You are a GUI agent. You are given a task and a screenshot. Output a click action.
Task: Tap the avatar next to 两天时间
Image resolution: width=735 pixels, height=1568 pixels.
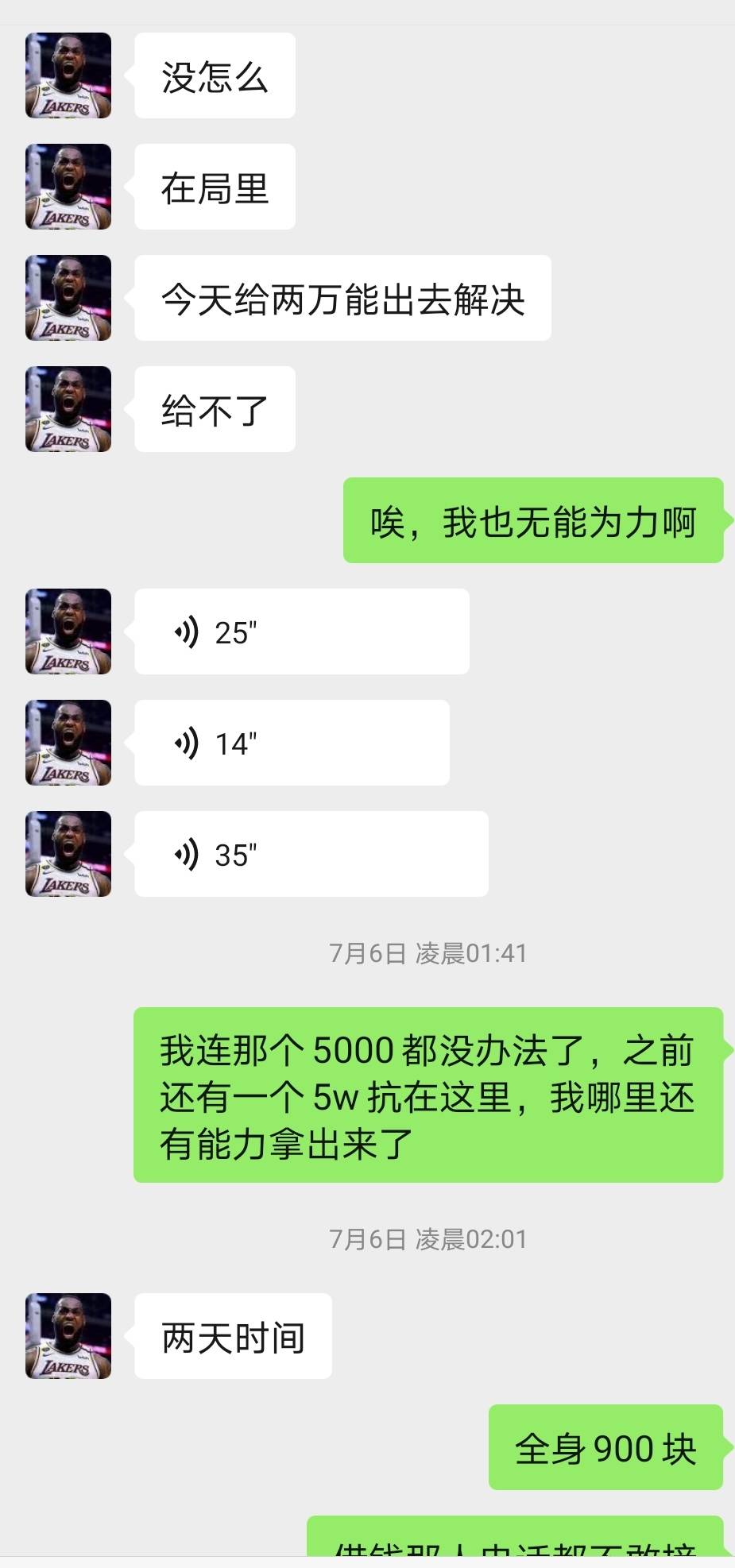68,1336
